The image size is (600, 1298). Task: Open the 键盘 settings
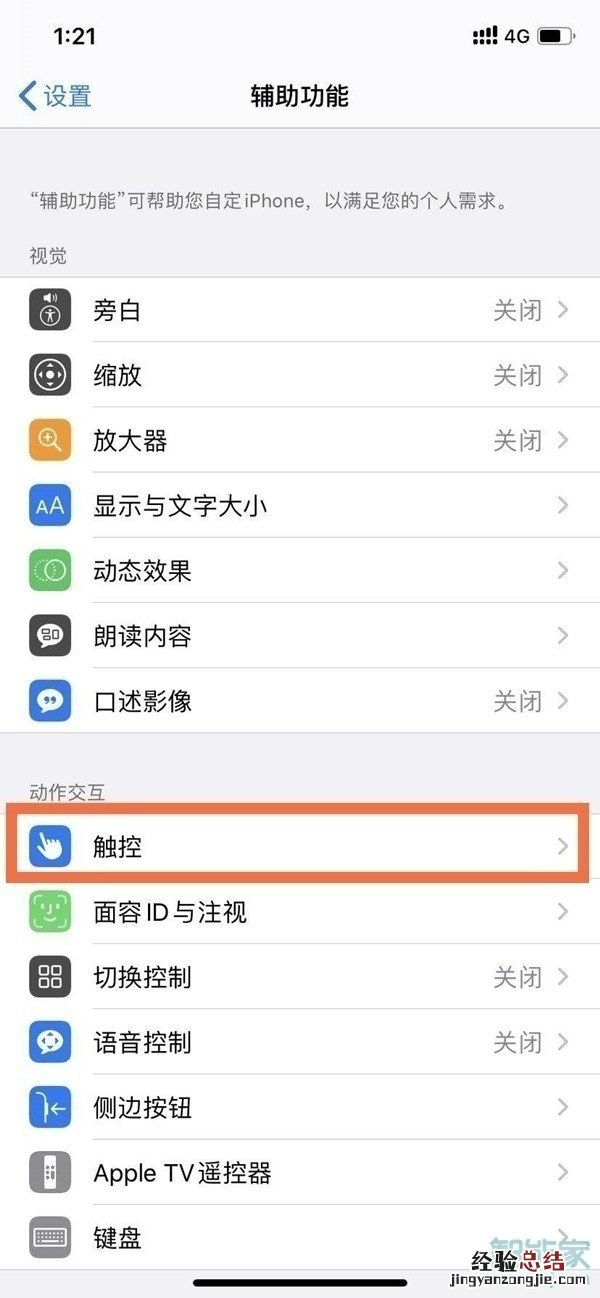pyautogui.click(x=300, y=1238)
